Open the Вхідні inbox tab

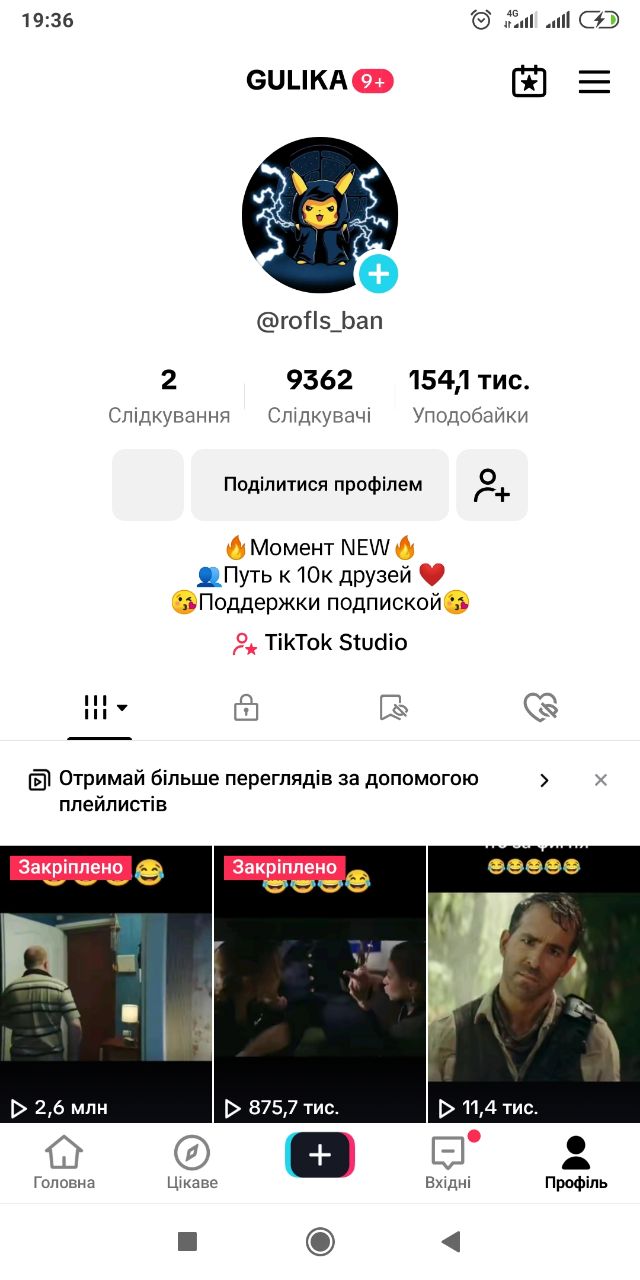coord(448,1163)
